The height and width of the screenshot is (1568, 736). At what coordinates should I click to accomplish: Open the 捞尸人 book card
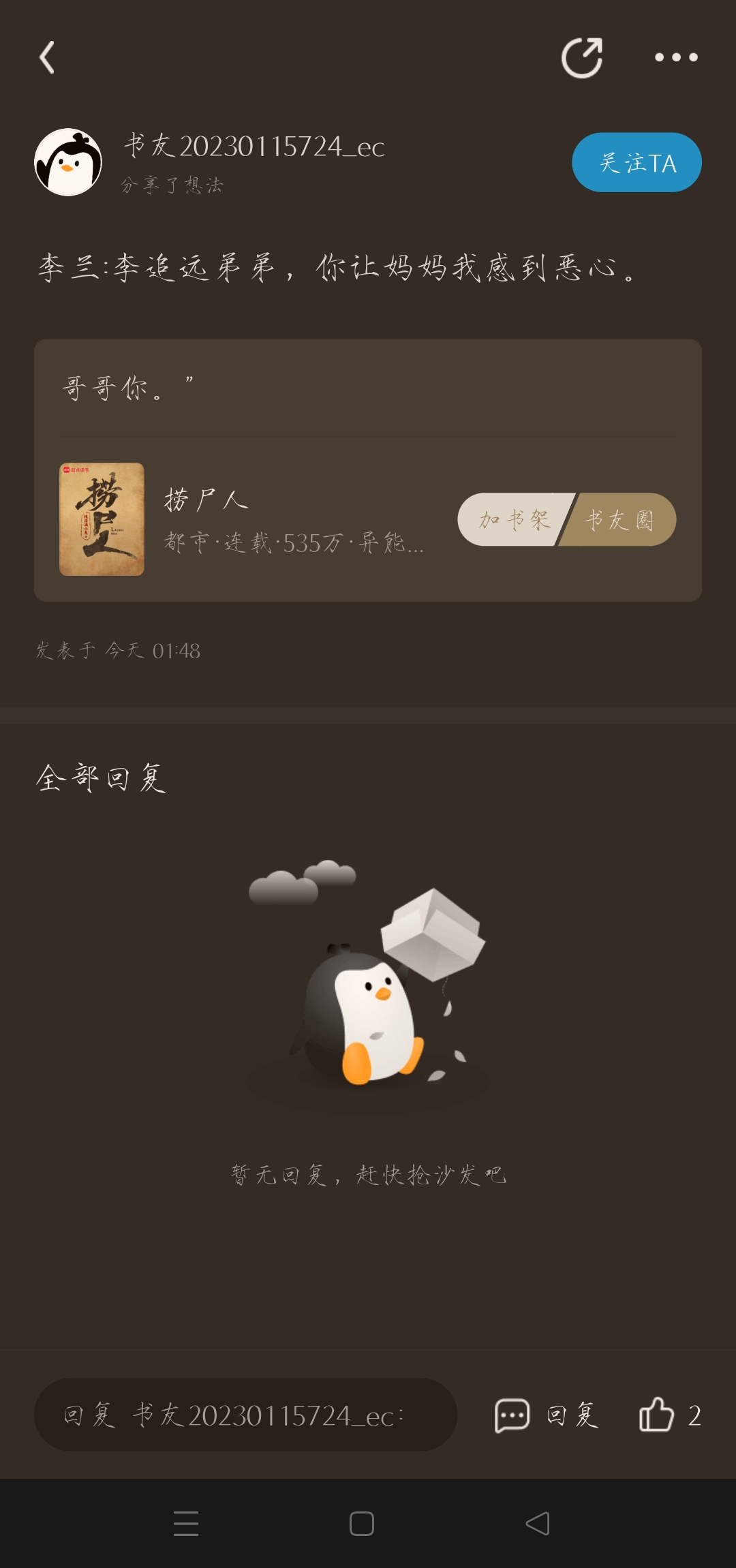(242, 519)
